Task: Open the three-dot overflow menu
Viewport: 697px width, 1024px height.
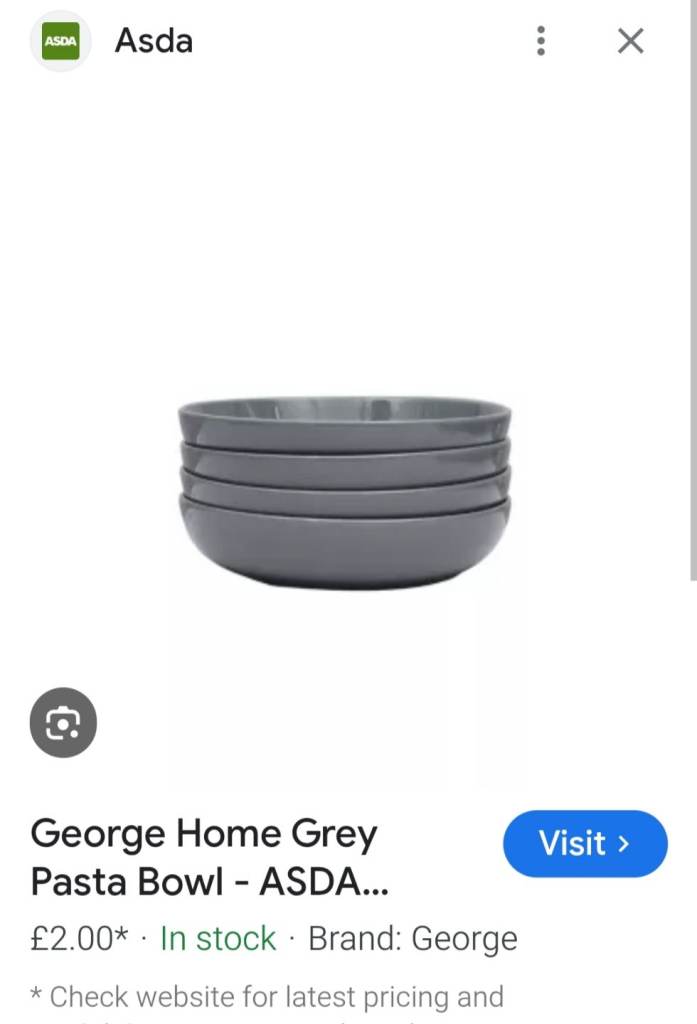Action: click(x=541, y=41)
